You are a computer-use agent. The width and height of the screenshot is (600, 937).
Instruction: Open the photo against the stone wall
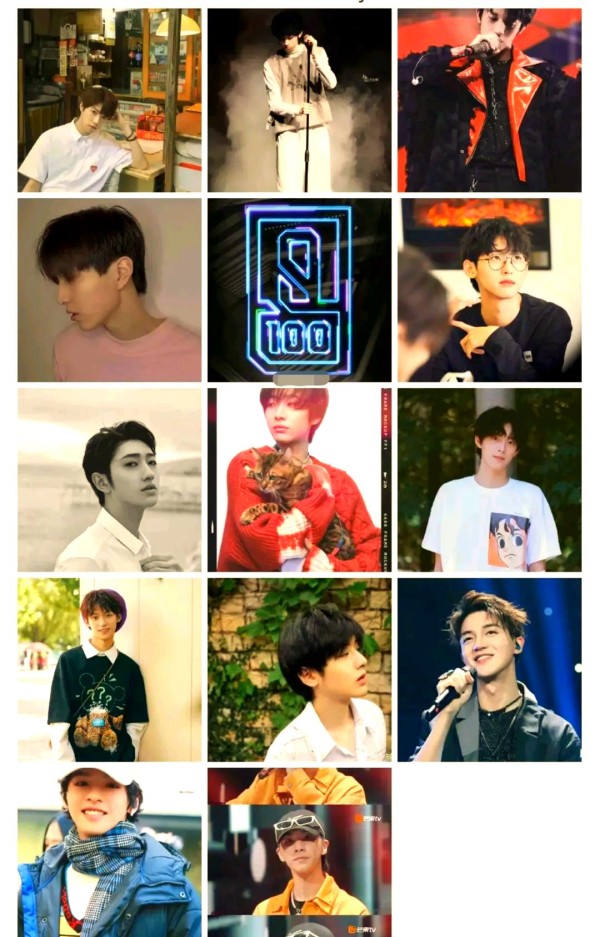click(x=299, y=670)
